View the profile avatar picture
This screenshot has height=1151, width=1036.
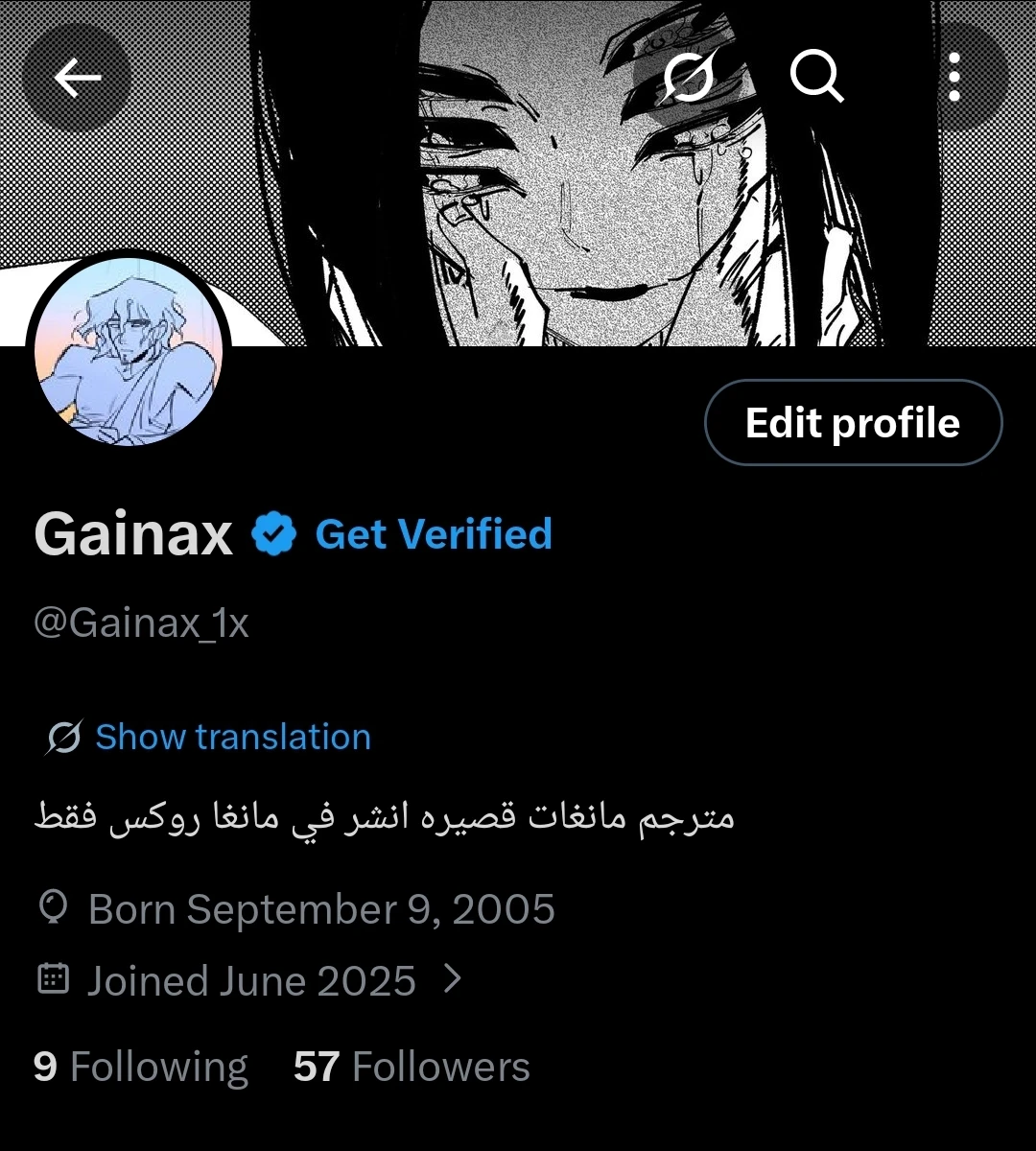(x=129, y=352)
